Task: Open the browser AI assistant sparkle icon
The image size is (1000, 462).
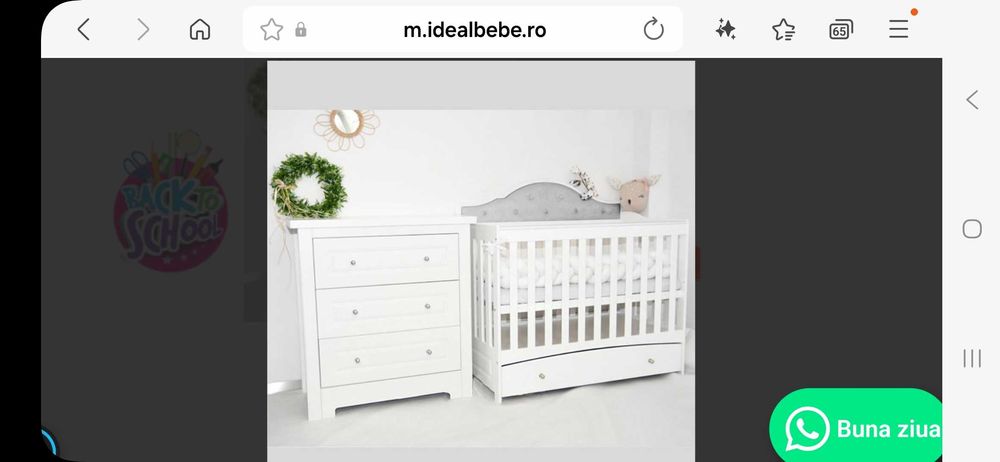Action: pos(726,30)
